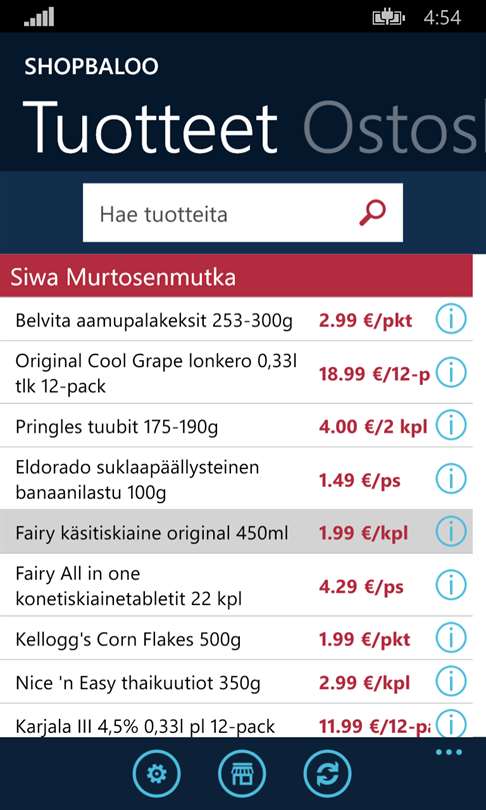View info for Nice 'n Easy thaikuutiot
Viewport: 486px width, 810px height.
point(451,682)
